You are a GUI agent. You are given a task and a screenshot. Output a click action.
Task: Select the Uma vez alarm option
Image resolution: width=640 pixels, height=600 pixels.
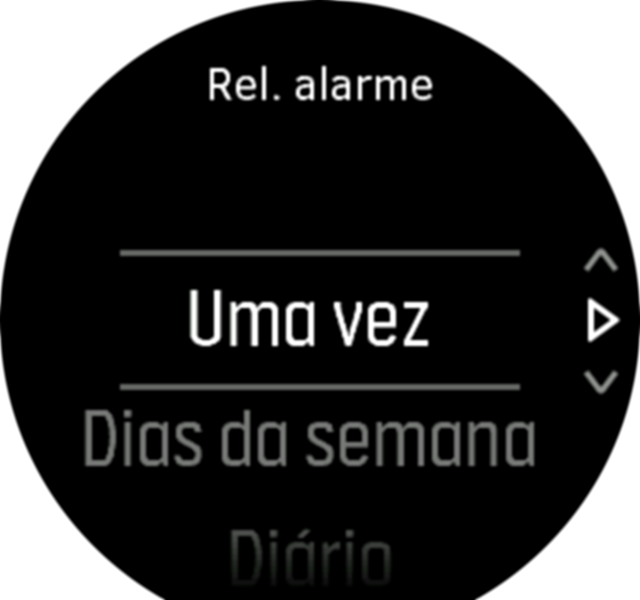point(309,320)
